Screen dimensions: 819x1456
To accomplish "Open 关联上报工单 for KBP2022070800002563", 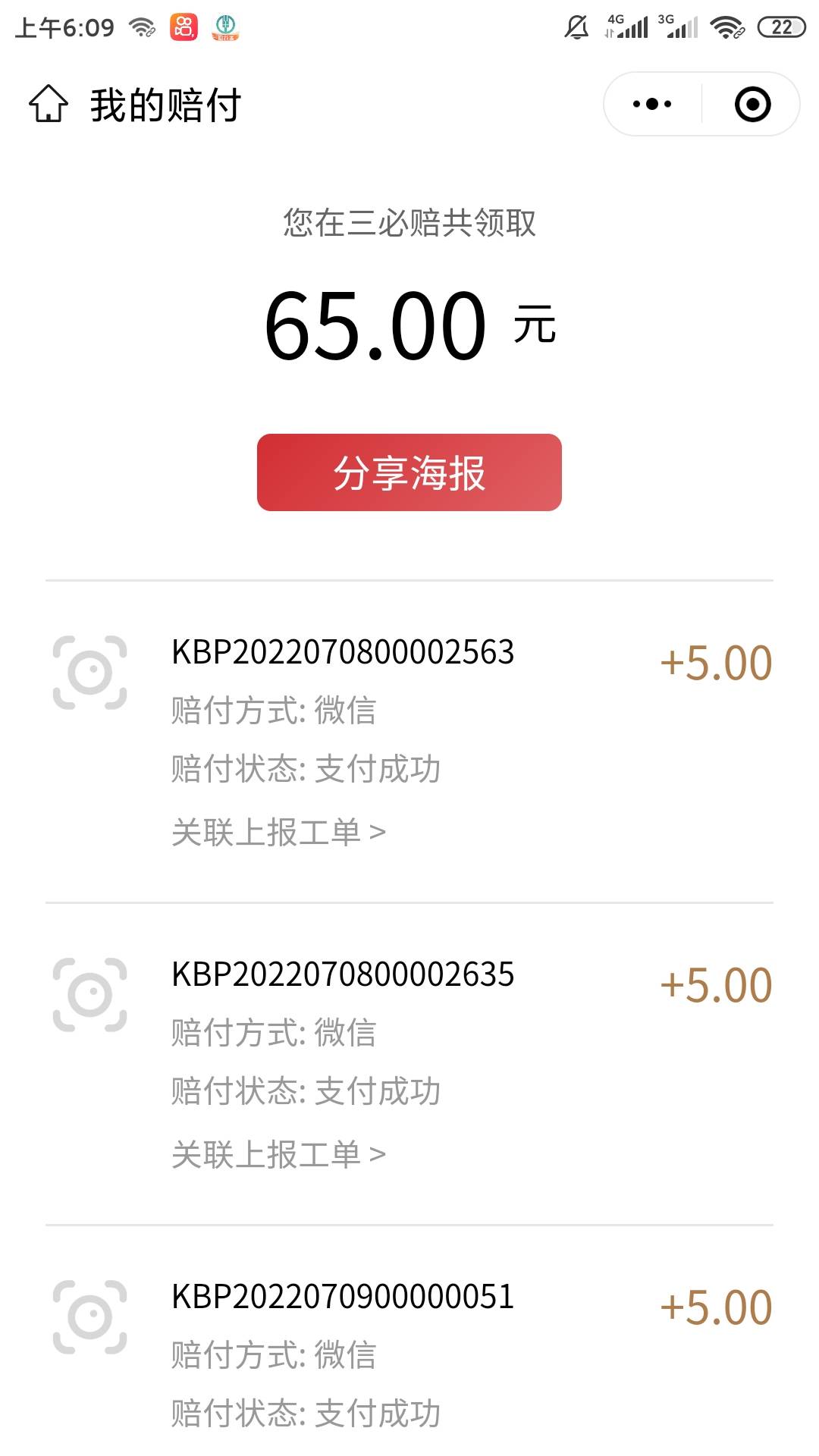I will [279, 832].
